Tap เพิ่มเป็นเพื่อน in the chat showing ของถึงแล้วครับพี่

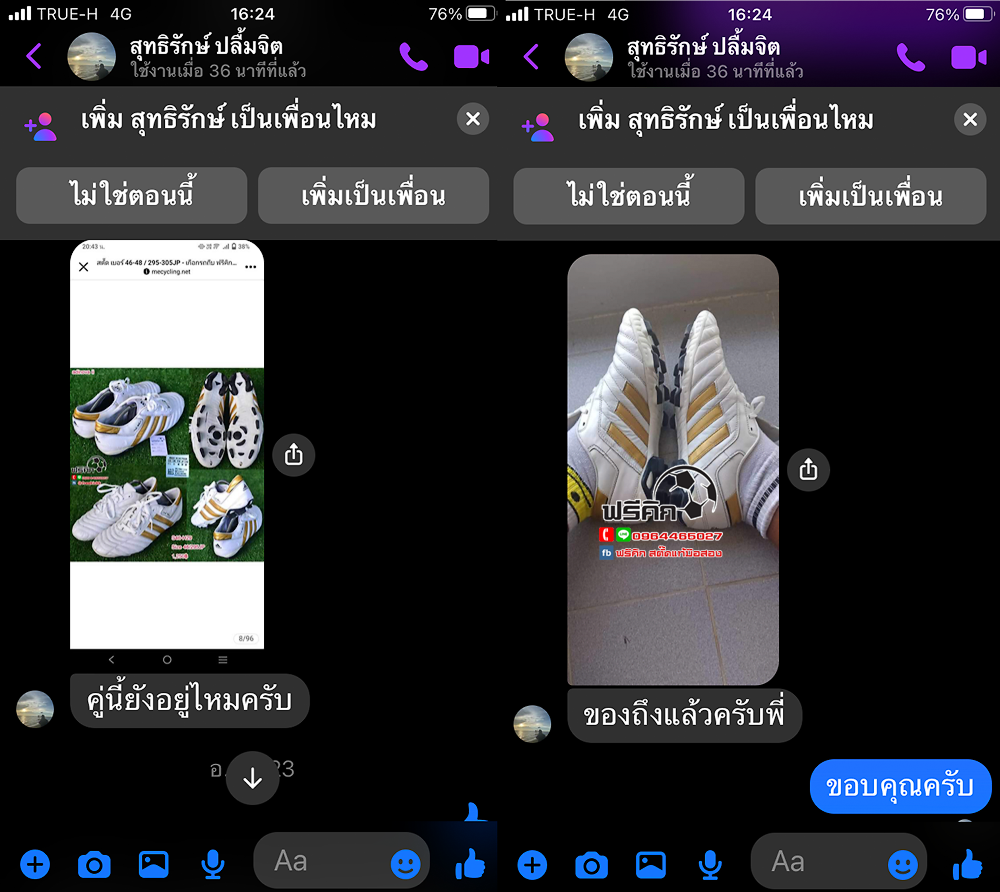tap(870, 196)
